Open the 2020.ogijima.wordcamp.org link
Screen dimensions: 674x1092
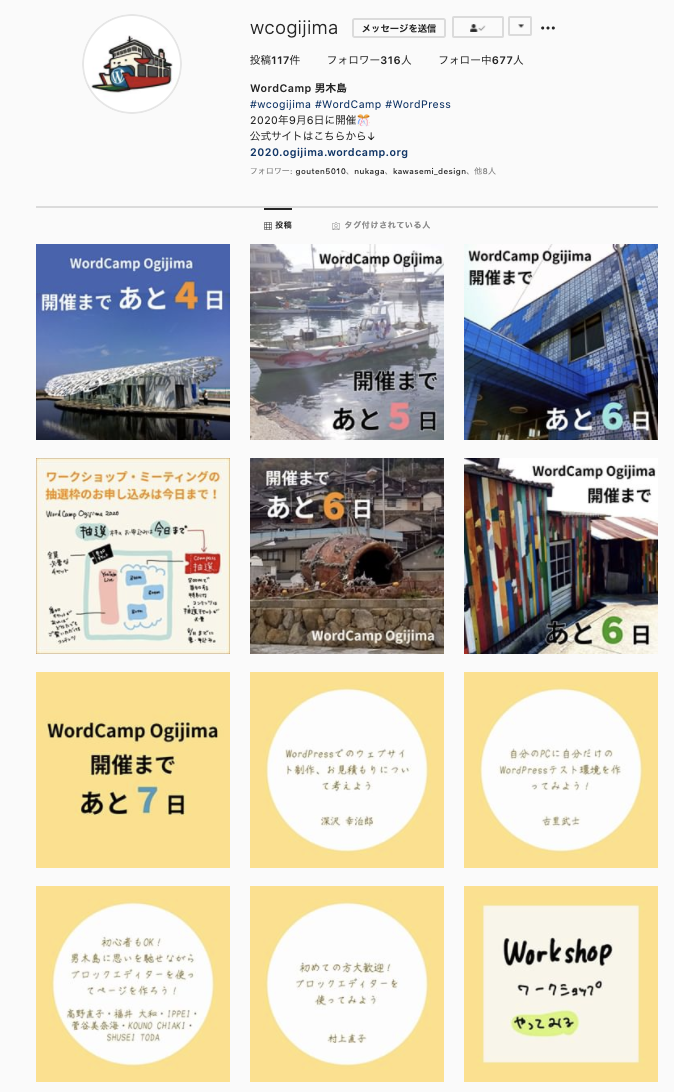[x=329, y=152]
